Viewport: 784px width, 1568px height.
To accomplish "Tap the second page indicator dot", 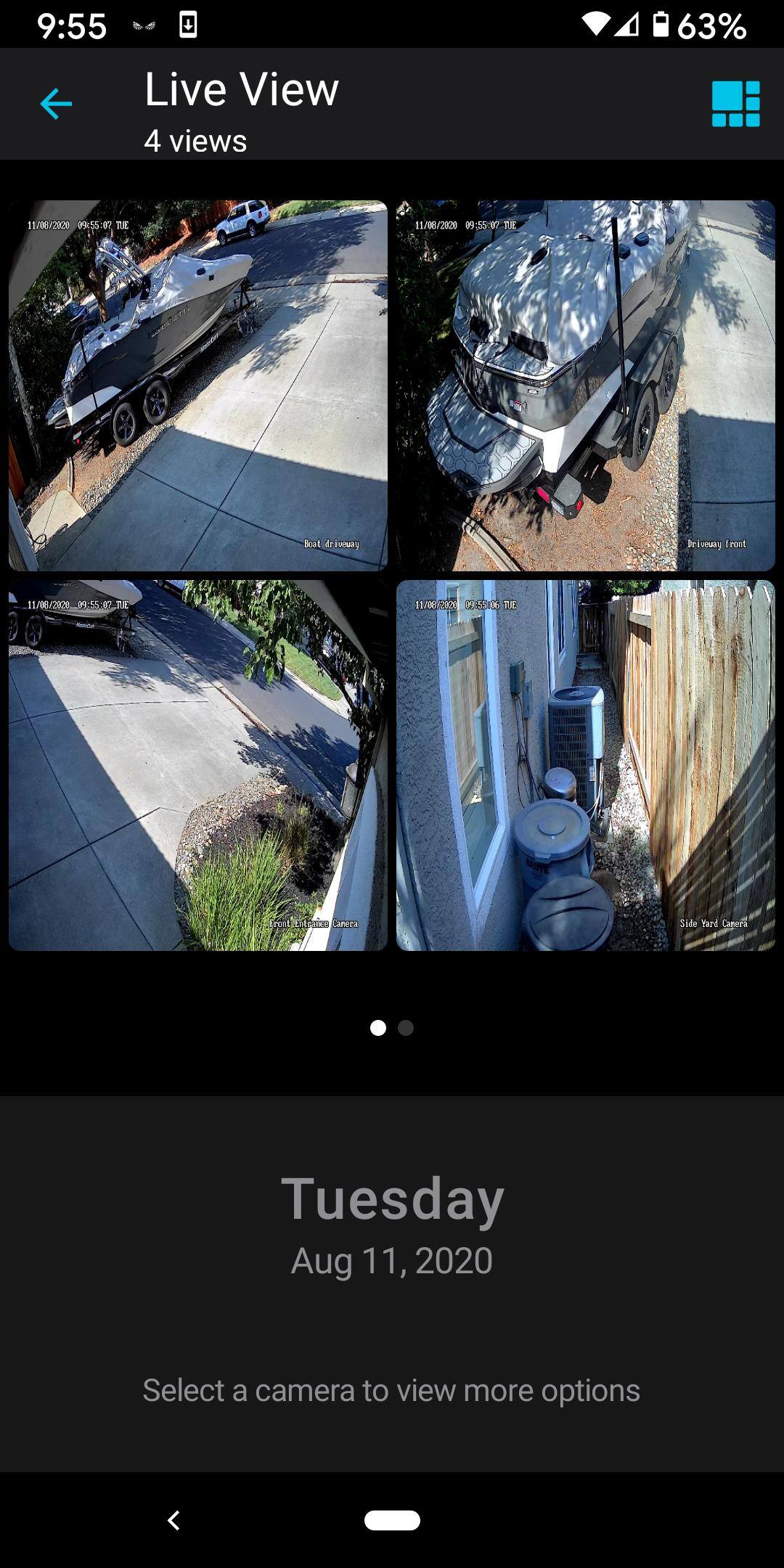I will 406,1028.
